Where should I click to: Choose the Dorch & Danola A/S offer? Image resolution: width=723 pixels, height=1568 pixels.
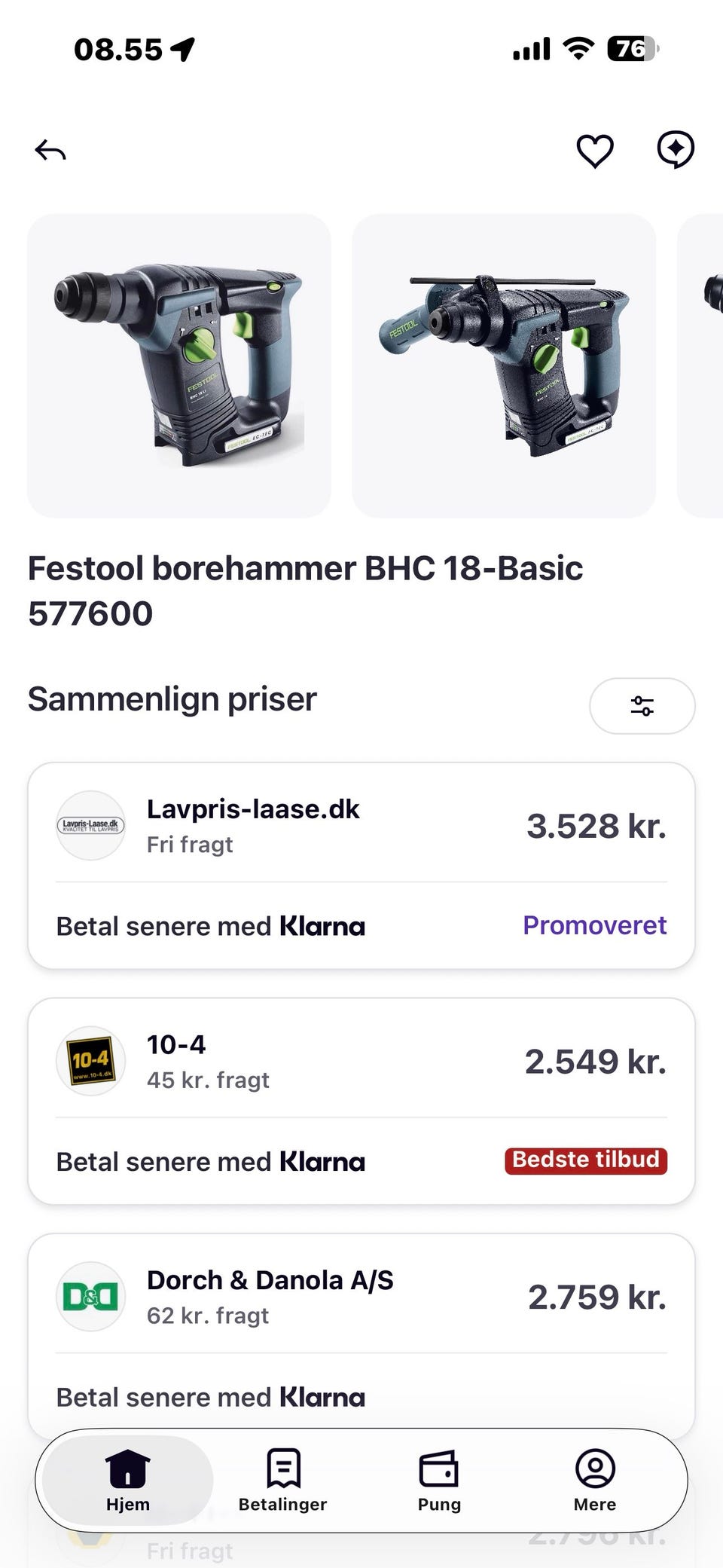point(361,1297)
